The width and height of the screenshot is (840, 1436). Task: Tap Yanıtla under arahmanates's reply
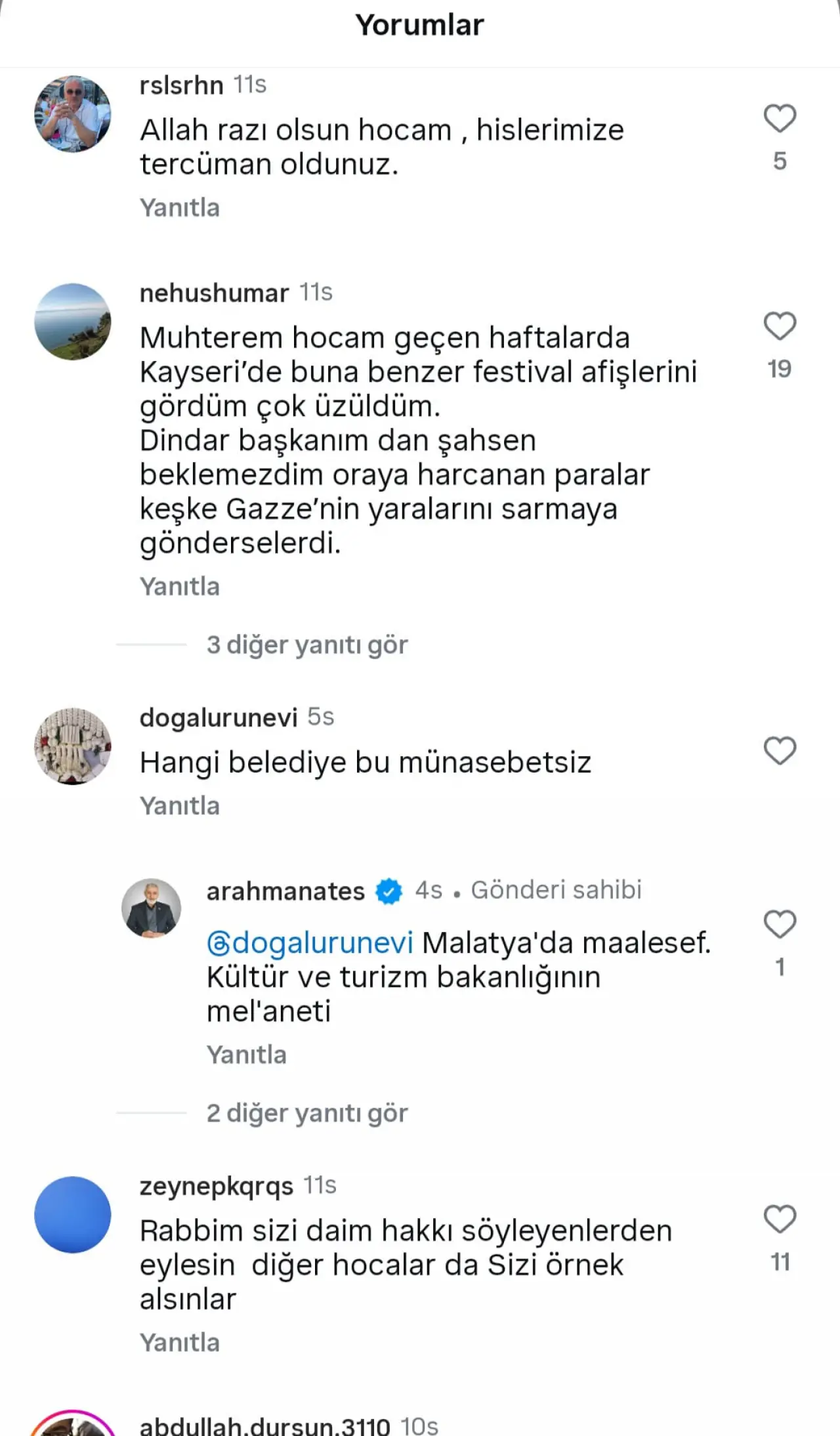(x=246, y=1055)
